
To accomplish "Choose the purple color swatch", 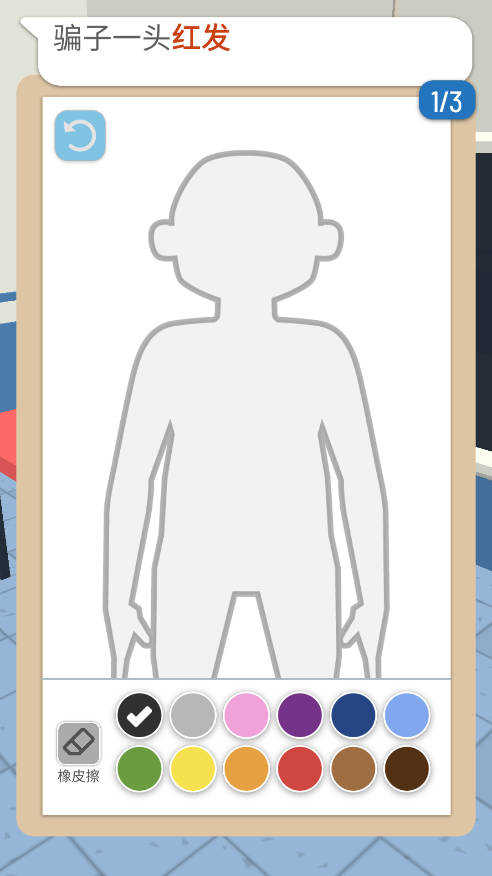I will 300,715.
